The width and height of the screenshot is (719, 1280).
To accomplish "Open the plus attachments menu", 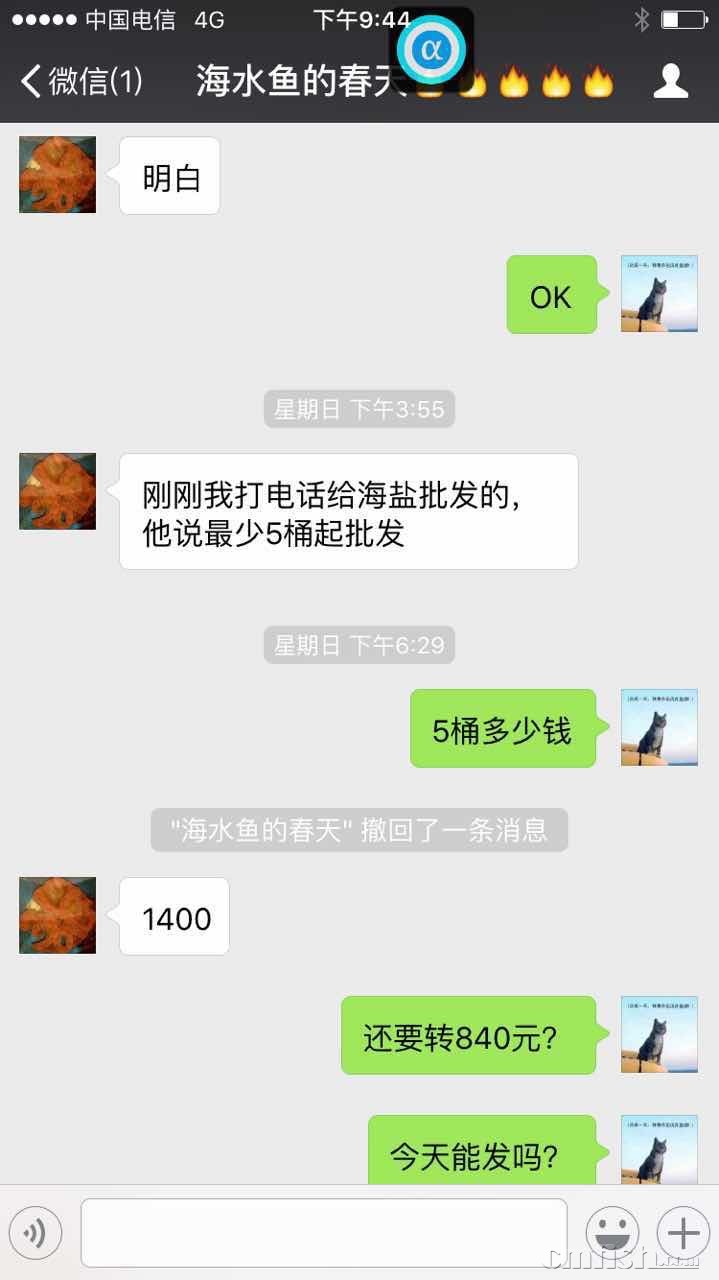I will tap(683, 1232).
